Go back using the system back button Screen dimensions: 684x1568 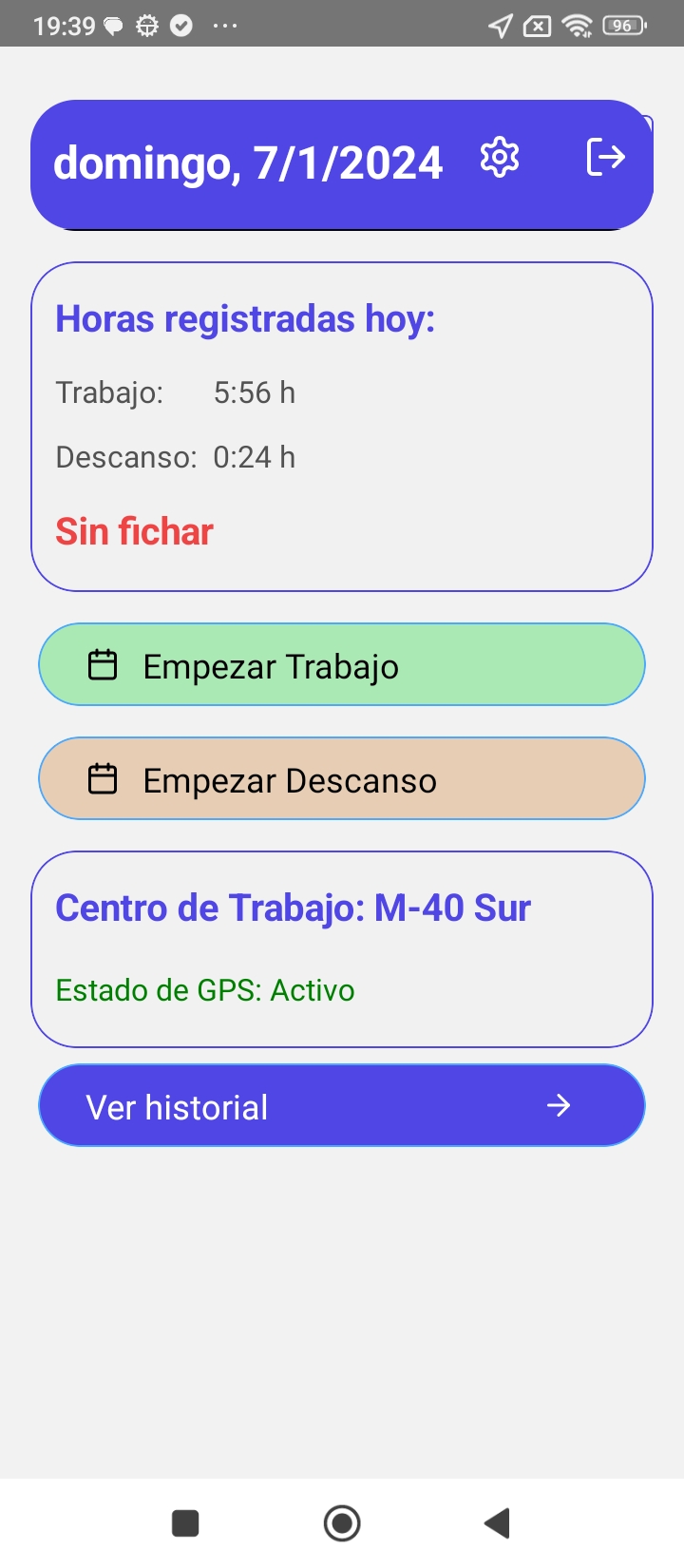[x=497, y=1523]
